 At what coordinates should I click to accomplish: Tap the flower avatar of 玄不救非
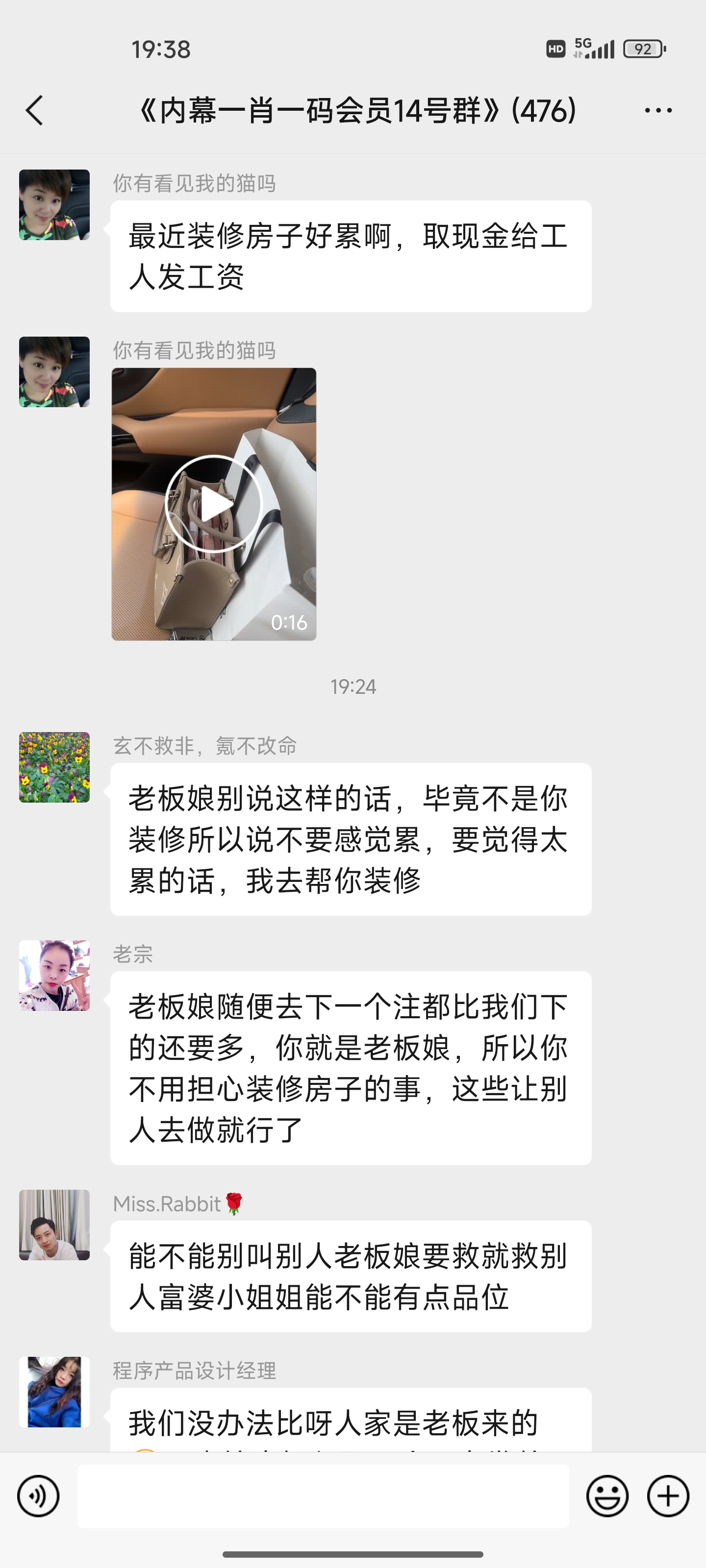(x=54, y=767)
